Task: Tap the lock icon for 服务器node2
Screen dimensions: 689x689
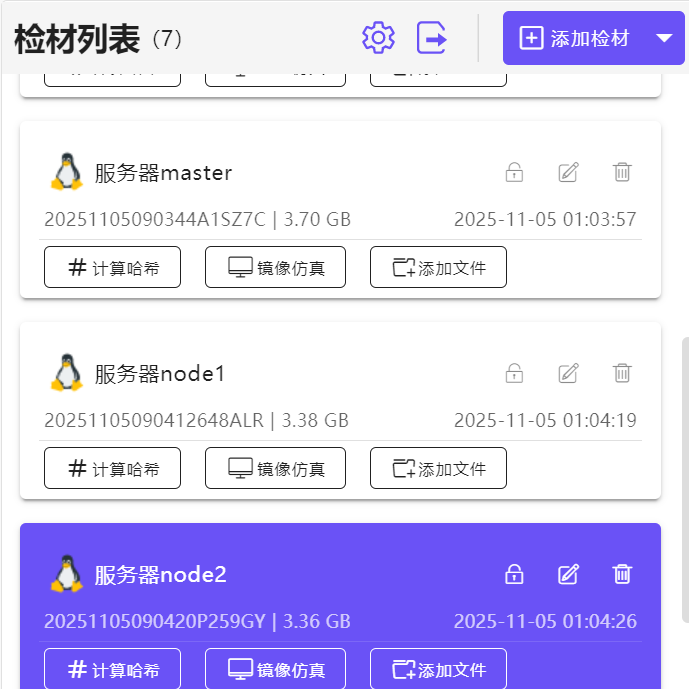Action: 514,574
